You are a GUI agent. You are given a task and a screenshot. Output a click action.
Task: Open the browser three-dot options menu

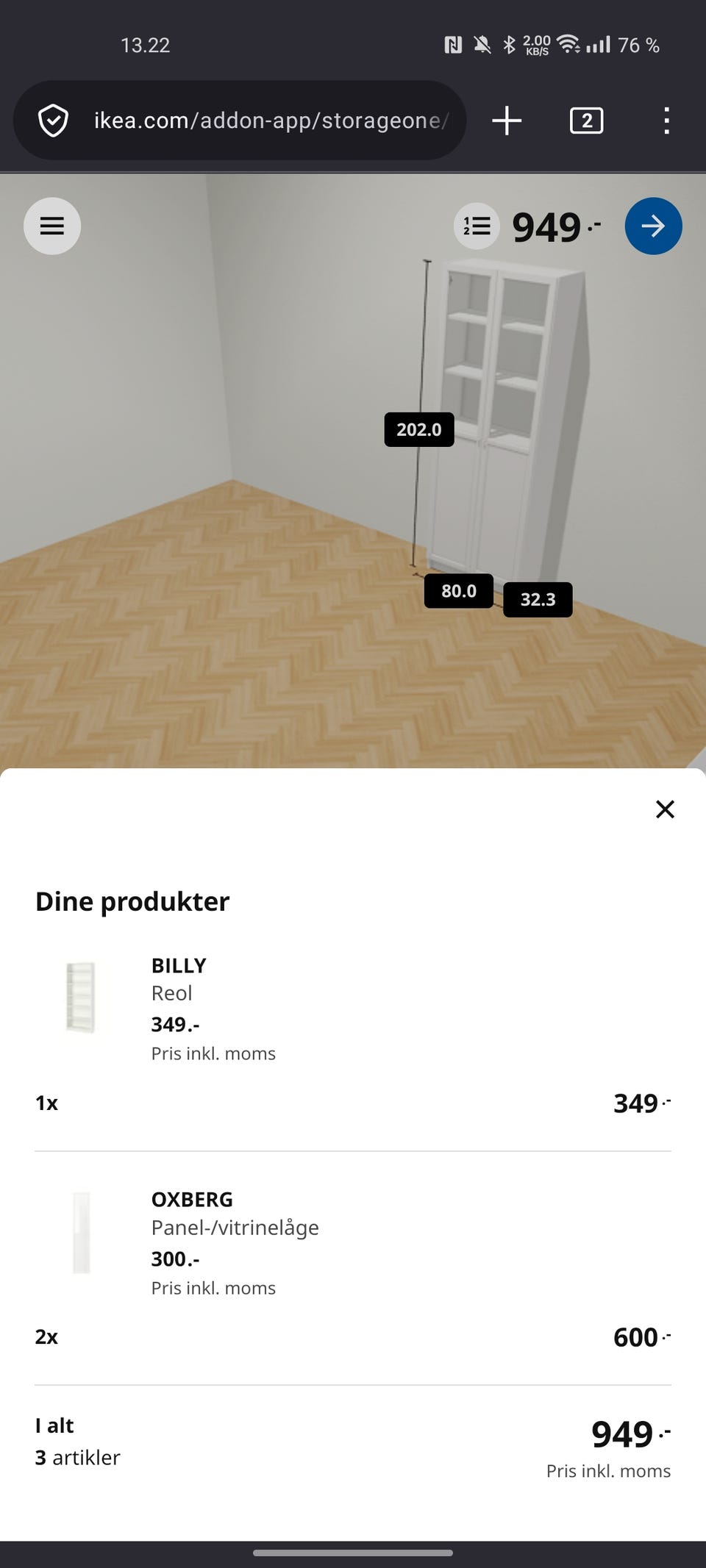[666, 120]
